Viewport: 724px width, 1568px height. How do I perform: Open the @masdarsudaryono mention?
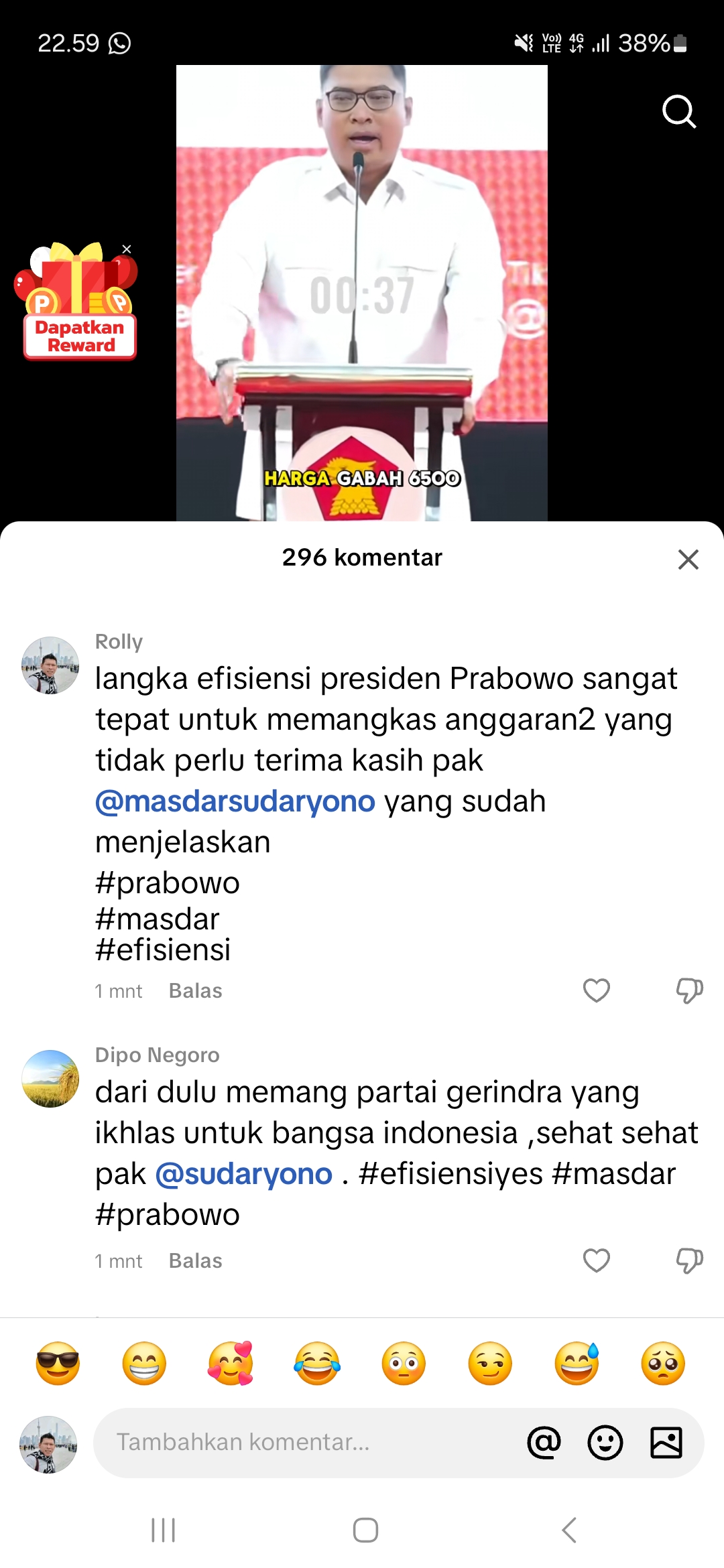pos(235,801)
